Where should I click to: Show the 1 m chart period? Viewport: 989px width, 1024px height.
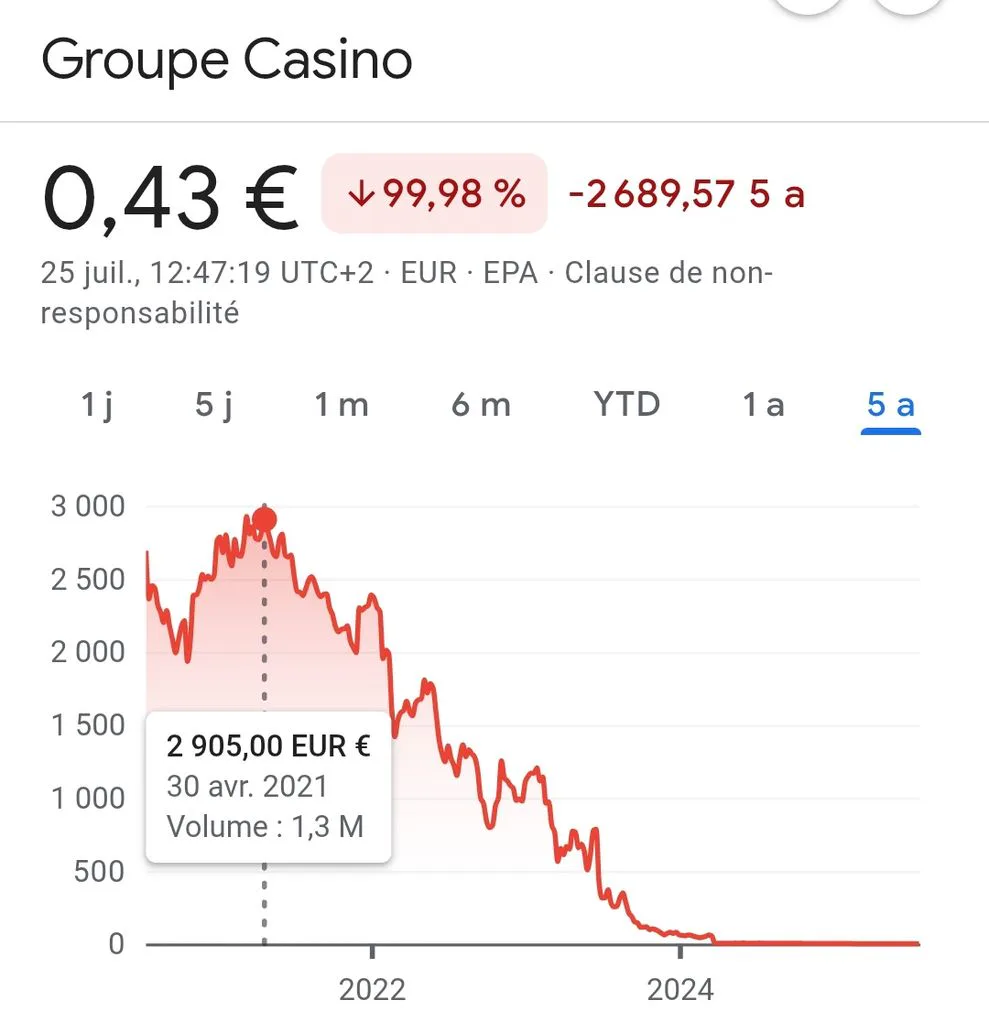[342, 405]
